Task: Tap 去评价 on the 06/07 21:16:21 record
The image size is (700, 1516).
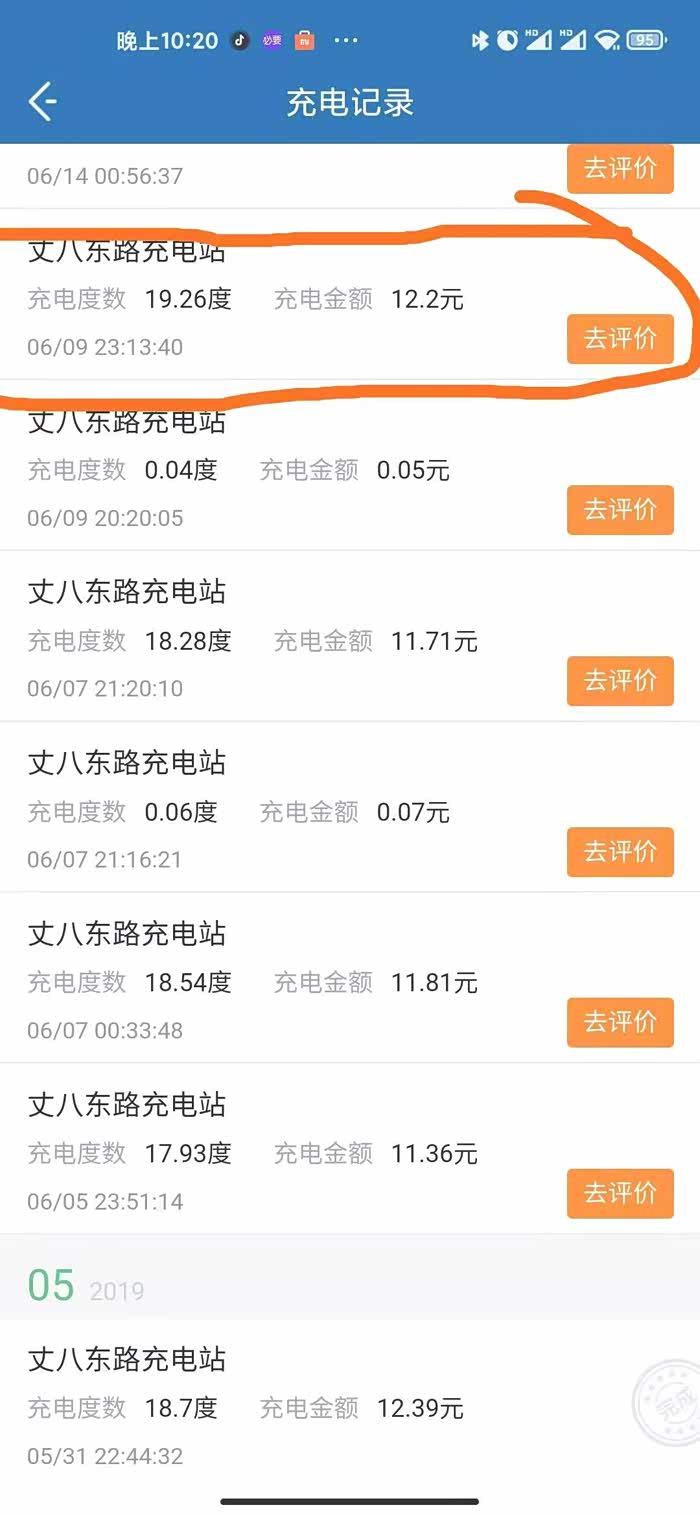Action: tap(620, 852)
